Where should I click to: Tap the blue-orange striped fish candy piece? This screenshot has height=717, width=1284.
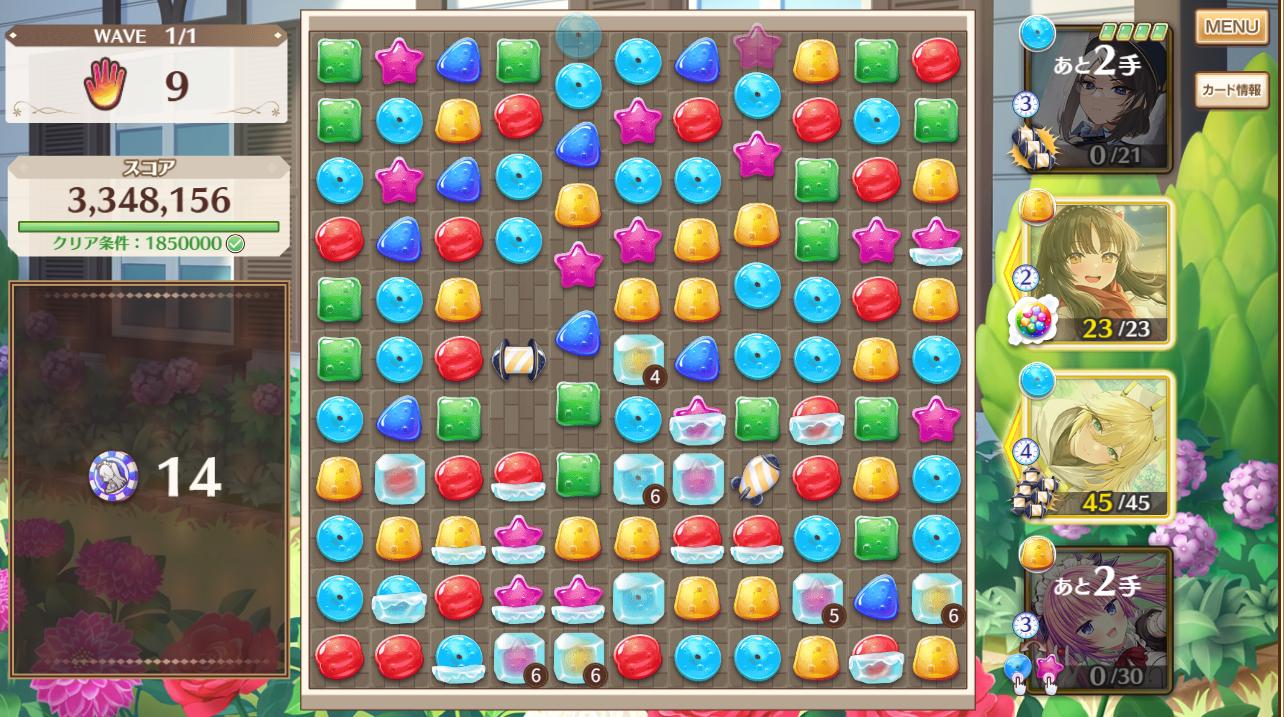[757, 478]
